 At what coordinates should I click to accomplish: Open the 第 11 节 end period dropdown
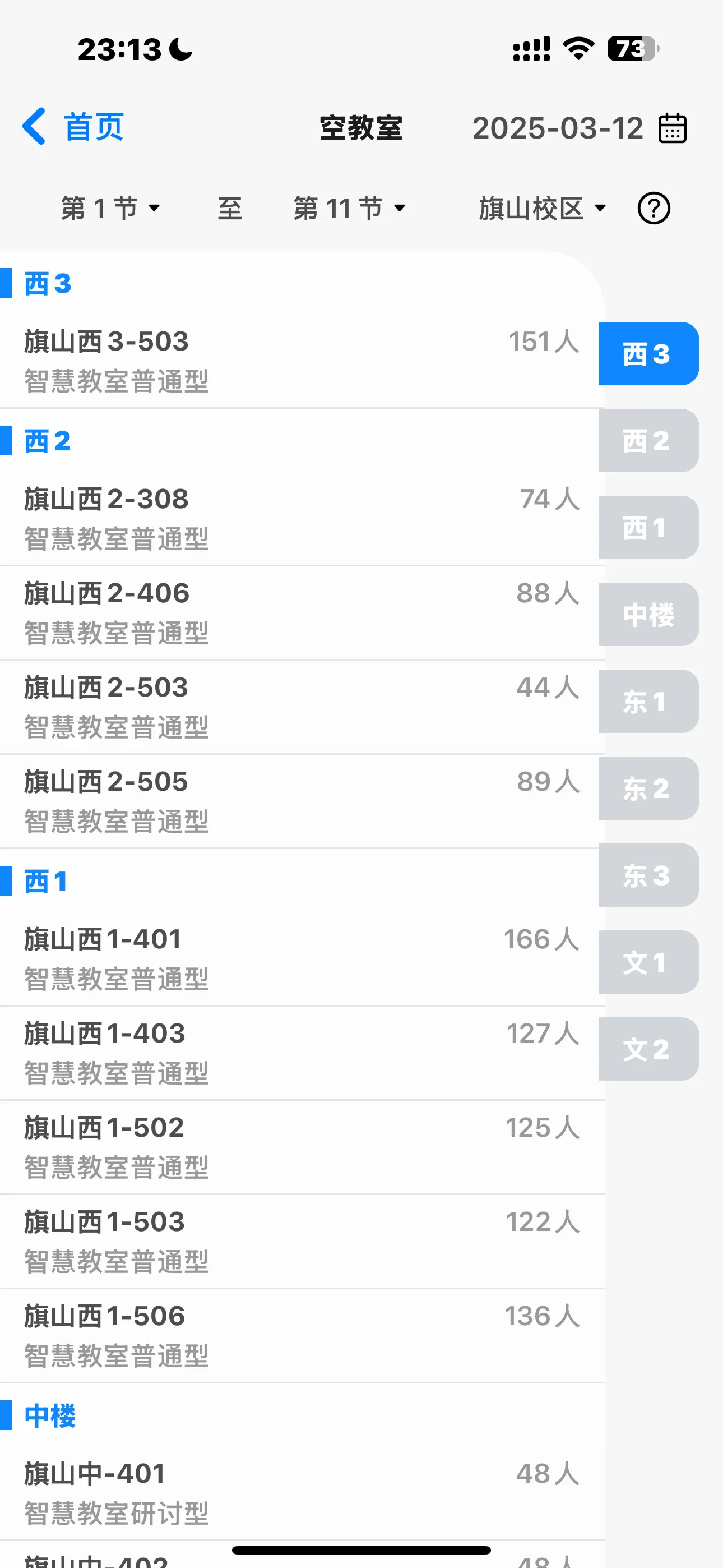click(349, 208)
